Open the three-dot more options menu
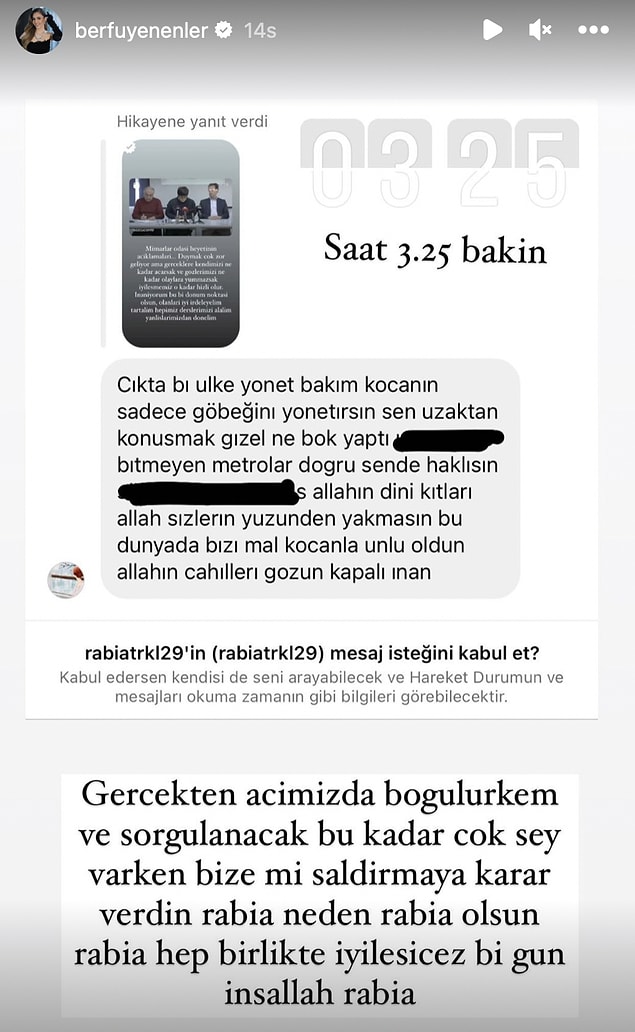This screenshot has height=1032, width=635. [x=593, y=30]
